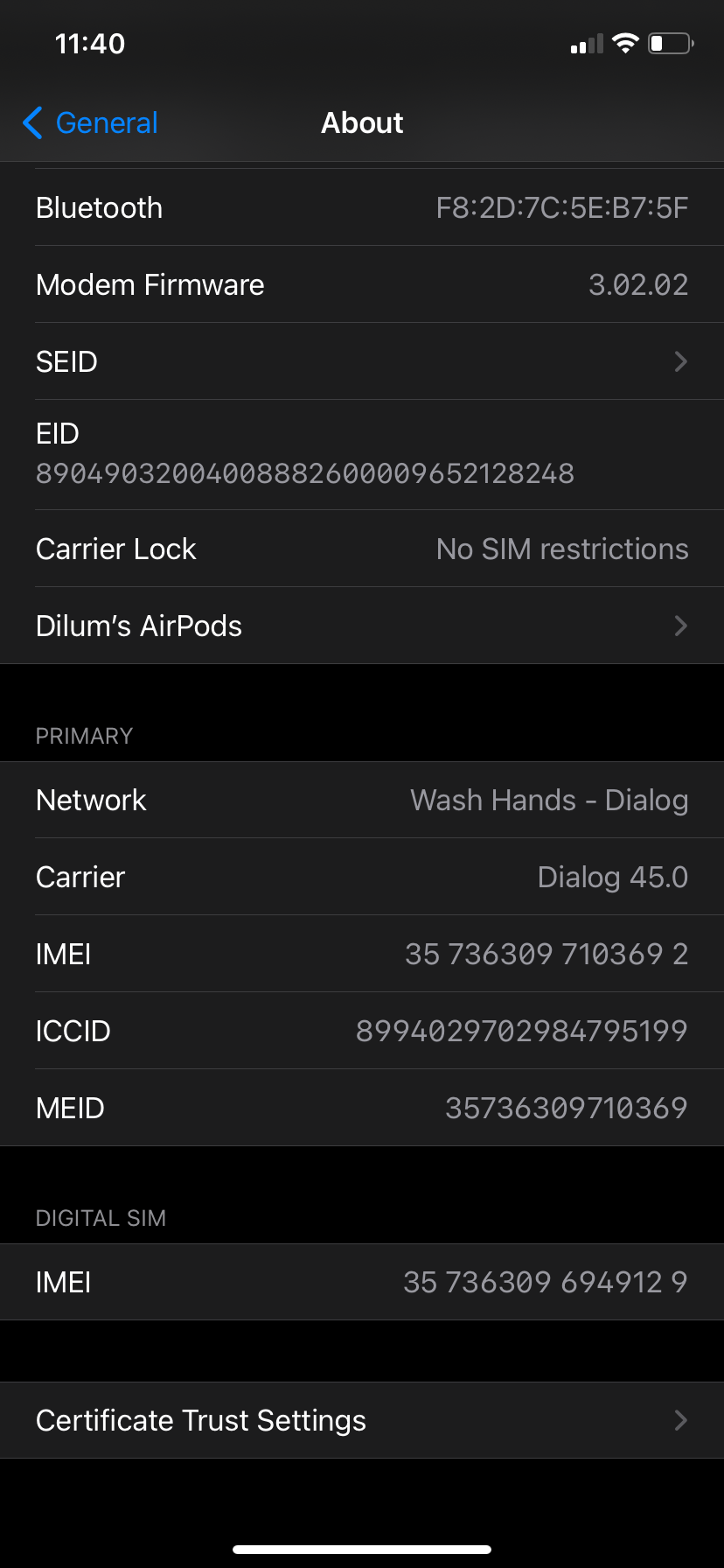Screen dimensions: 724x1568
Task: Open Certificate Trust Settings
Action: pos(200,1420)
